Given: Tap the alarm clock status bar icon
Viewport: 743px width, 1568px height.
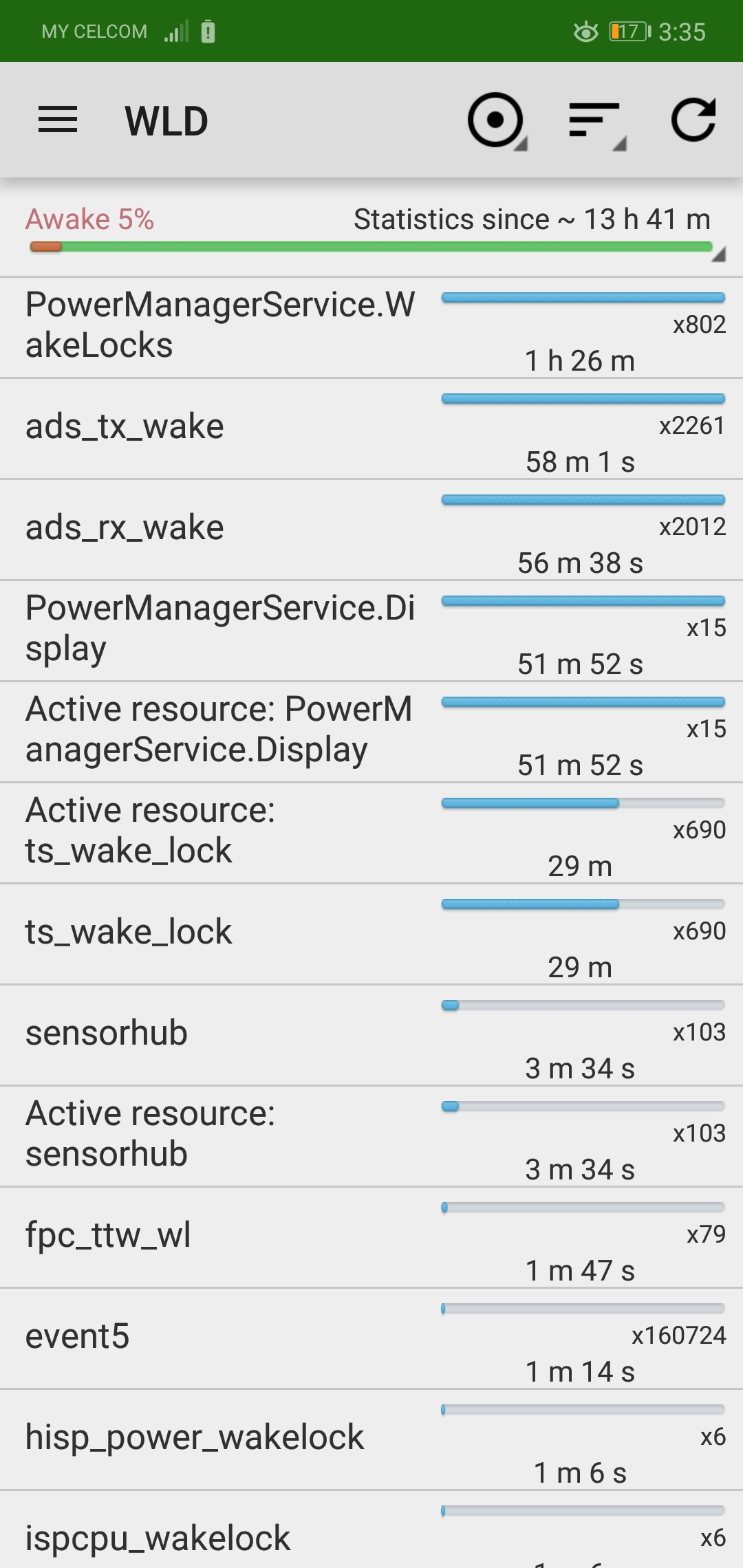Looking at the screenshot, I should 585,31.
